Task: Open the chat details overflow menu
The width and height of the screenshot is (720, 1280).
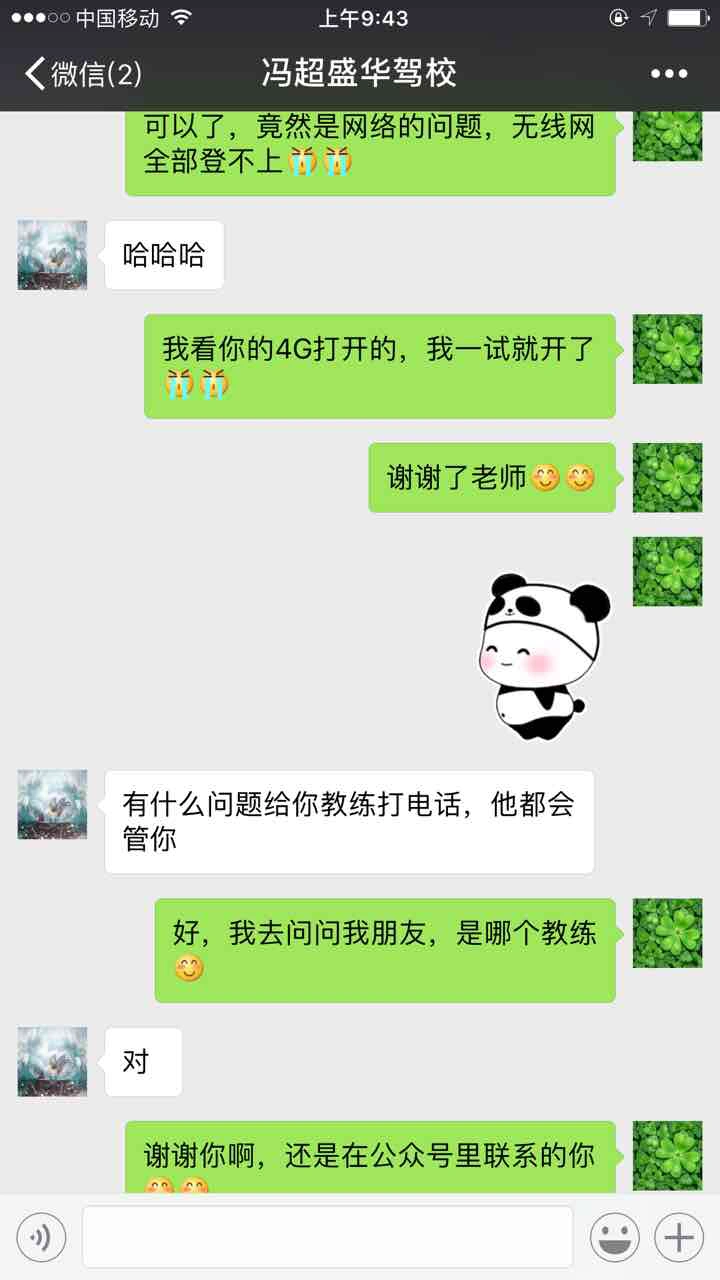Action: click(x=668, y=74)
